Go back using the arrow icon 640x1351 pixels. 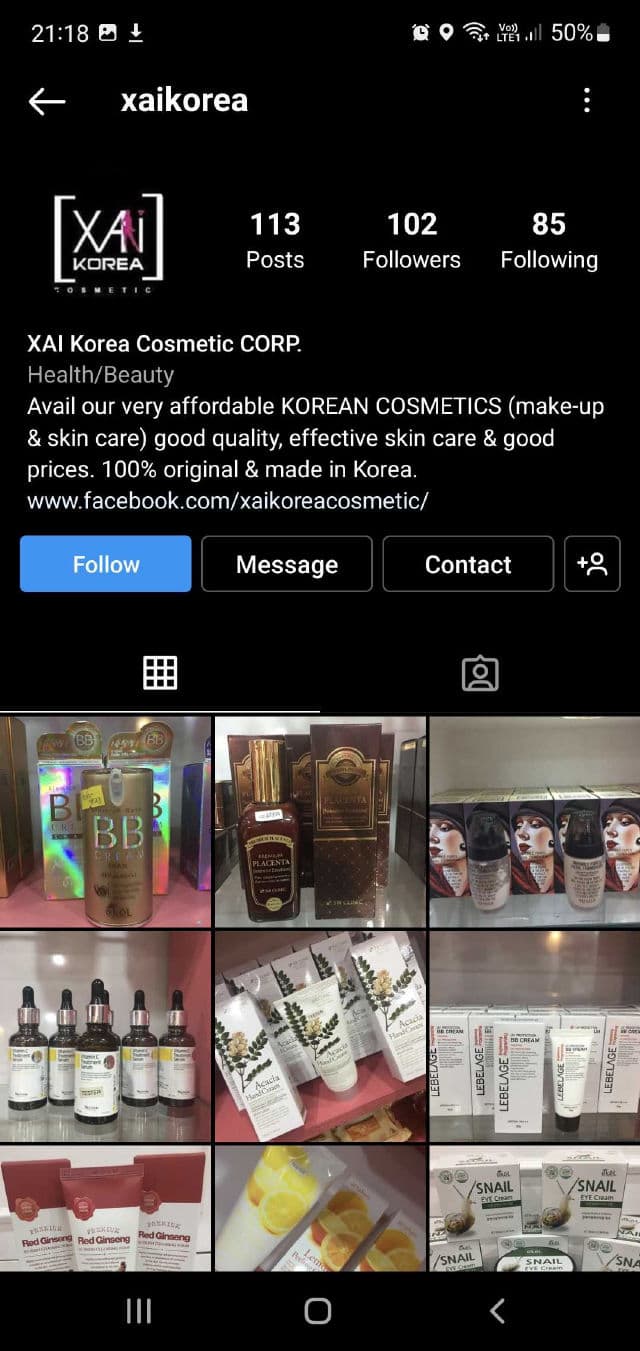pyautogui.click(x=47, y=100)
